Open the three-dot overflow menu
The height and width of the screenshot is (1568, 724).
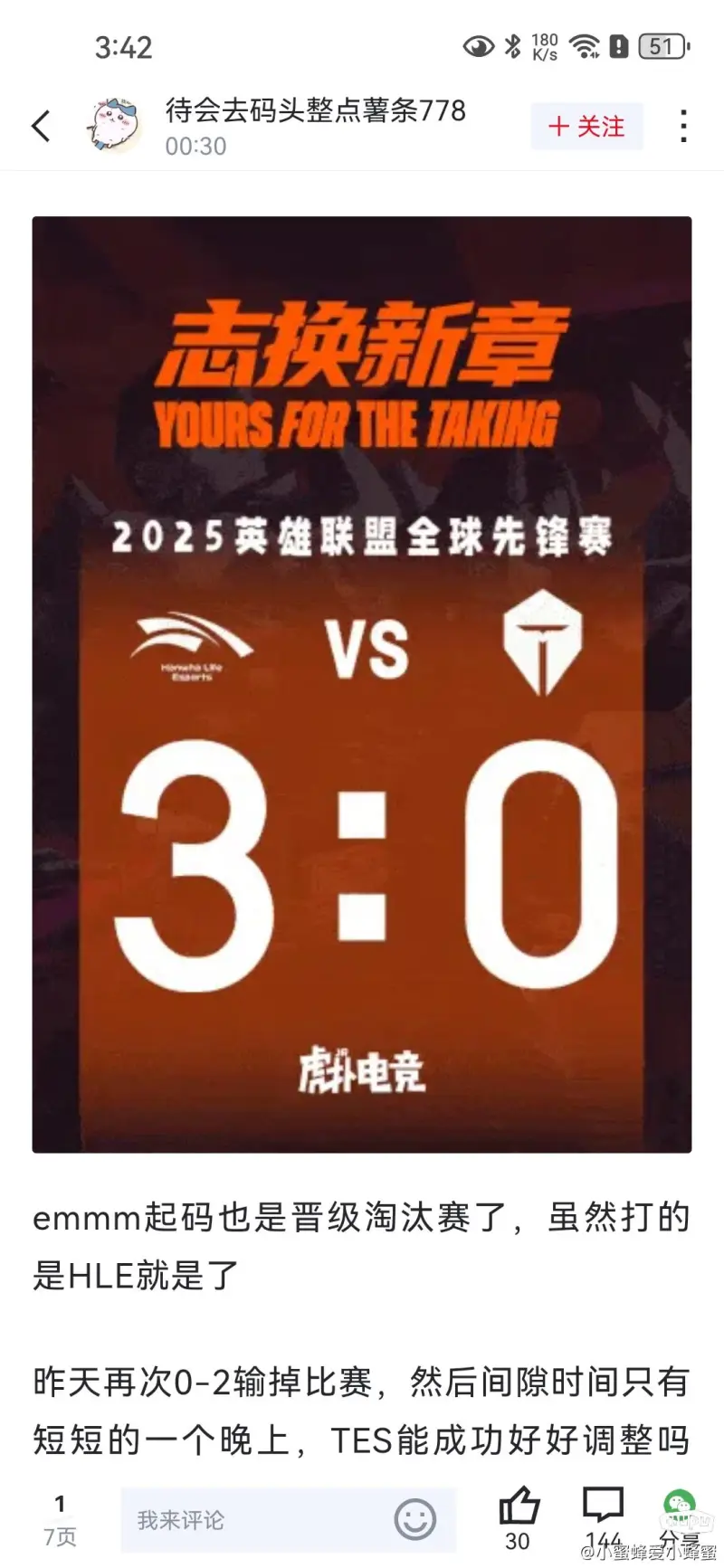click(x=685, y=127)
